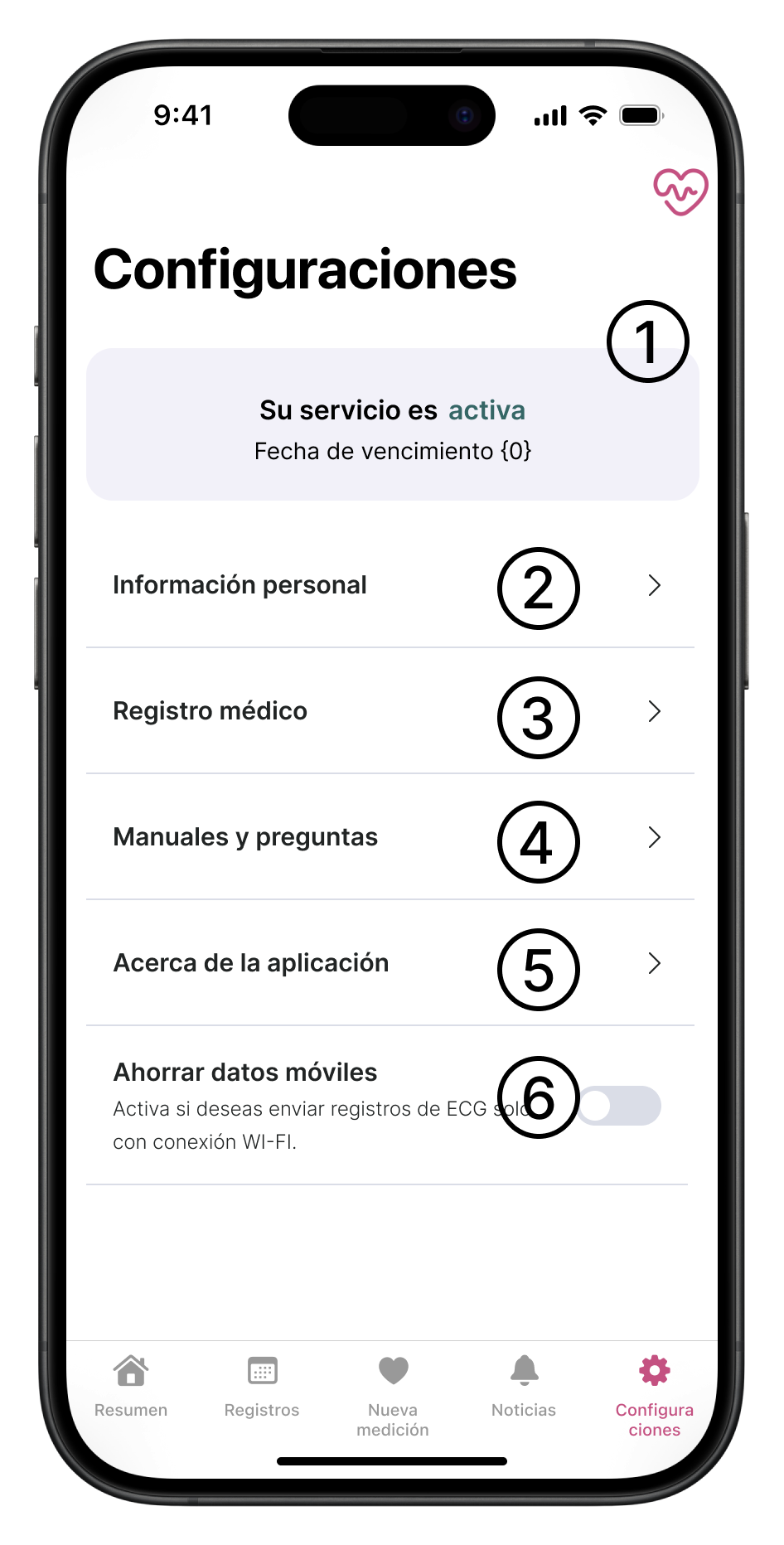The image size is (784, 1545).
Task: Open Manuales y preguntas
Action: (x=390, y=837)
